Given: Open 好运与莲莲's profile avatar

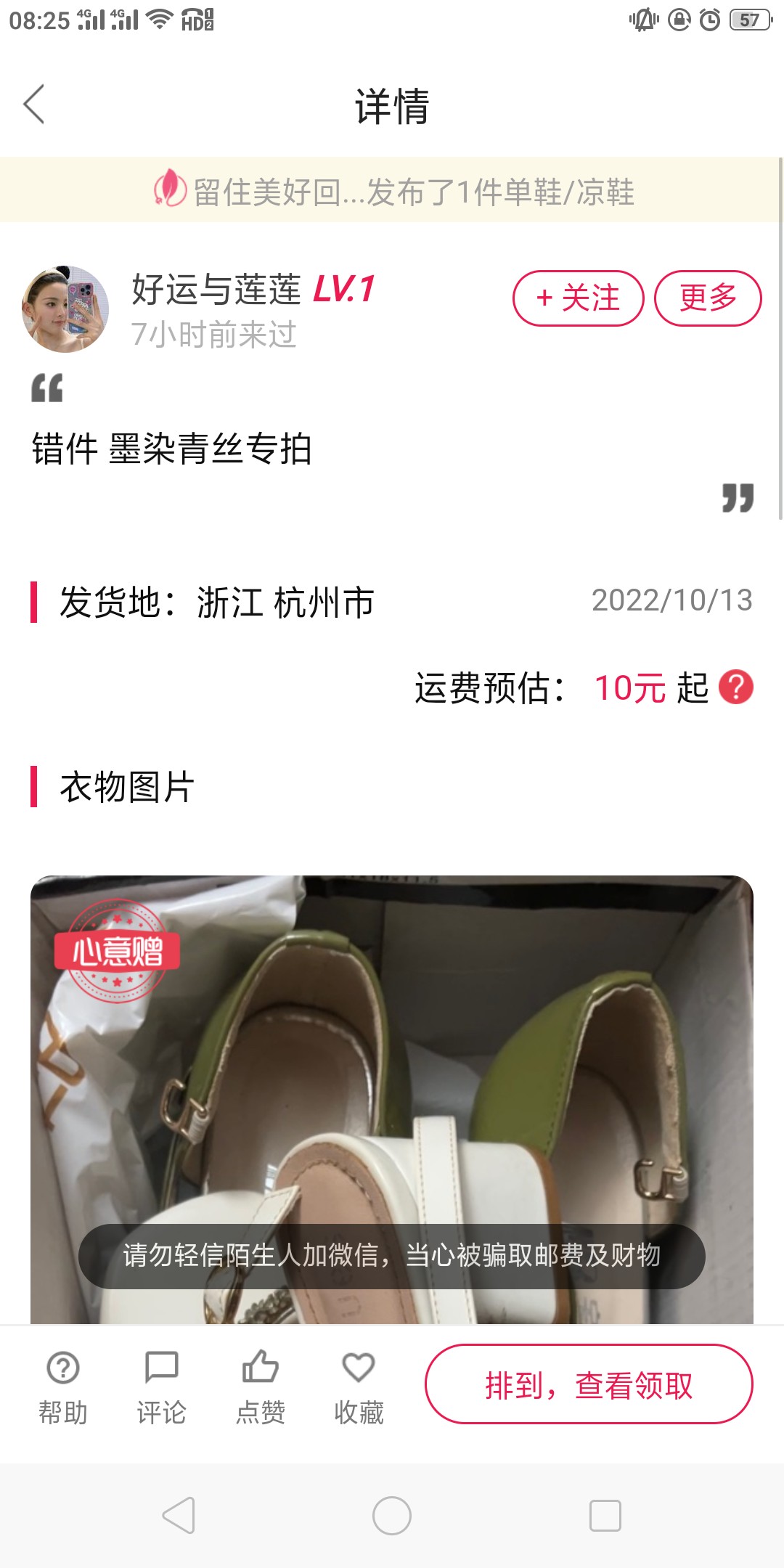Looking at the screenshot, I should 65,309.
